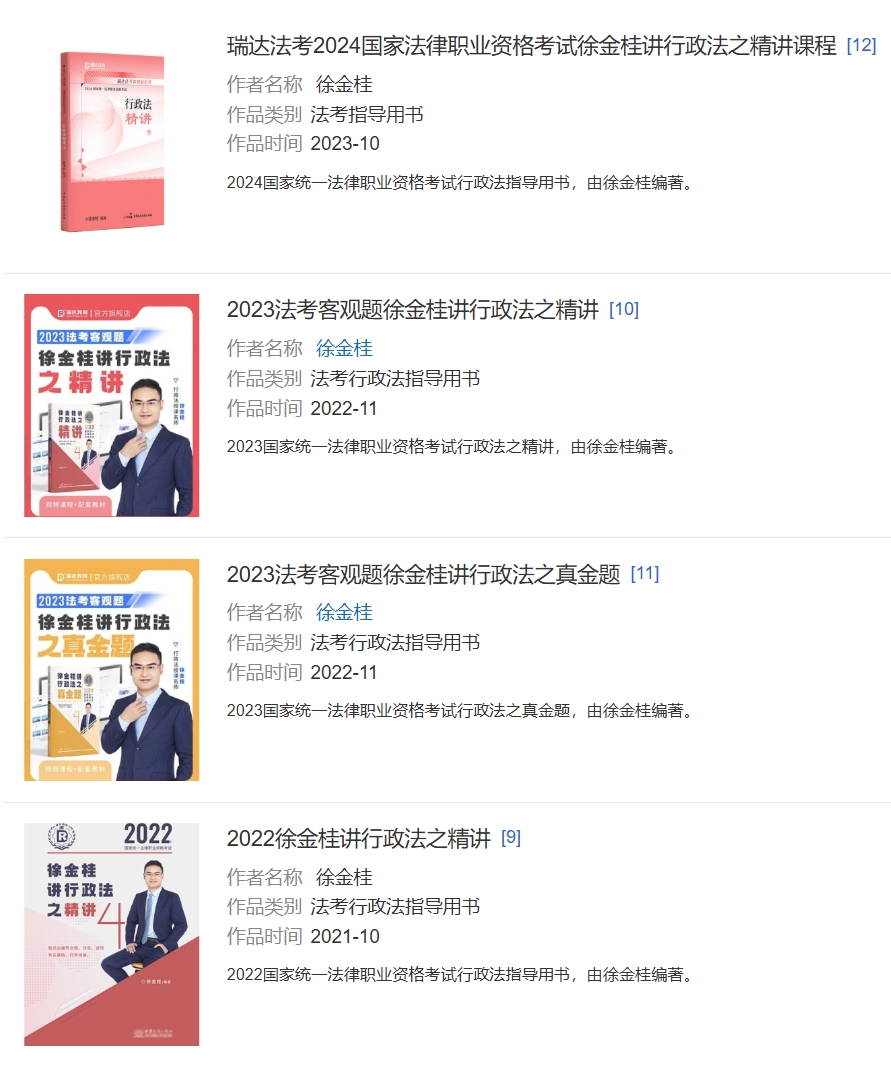View the 2022 徐金桂讲行政法之精讲 cover image
The height and width of the screenshot is (1066, 891).
coord(112,934)
